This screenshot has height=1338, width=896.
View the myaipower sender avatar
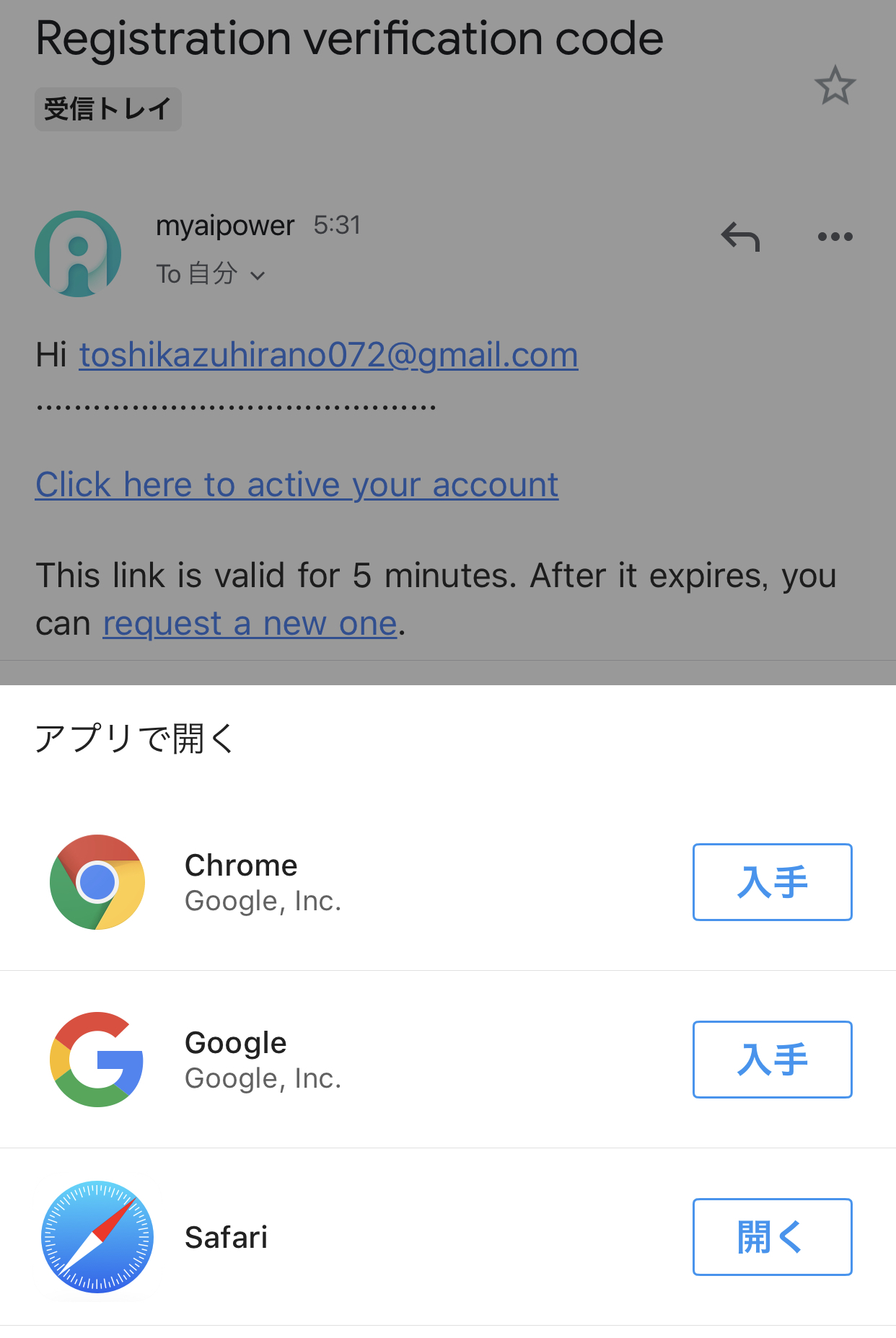78,254
